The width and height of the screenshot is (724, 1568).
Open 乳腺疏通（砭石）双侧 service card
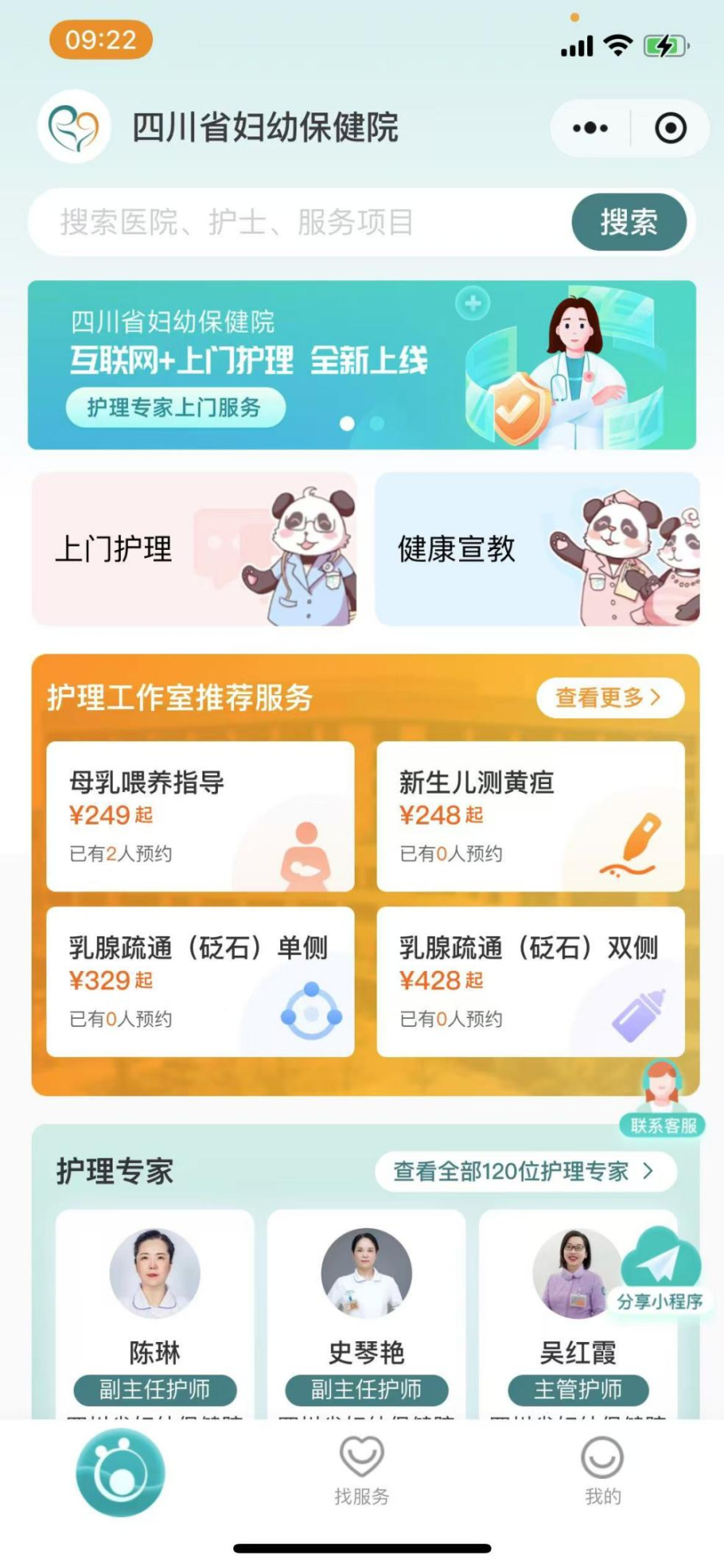(x=530, y=981)
